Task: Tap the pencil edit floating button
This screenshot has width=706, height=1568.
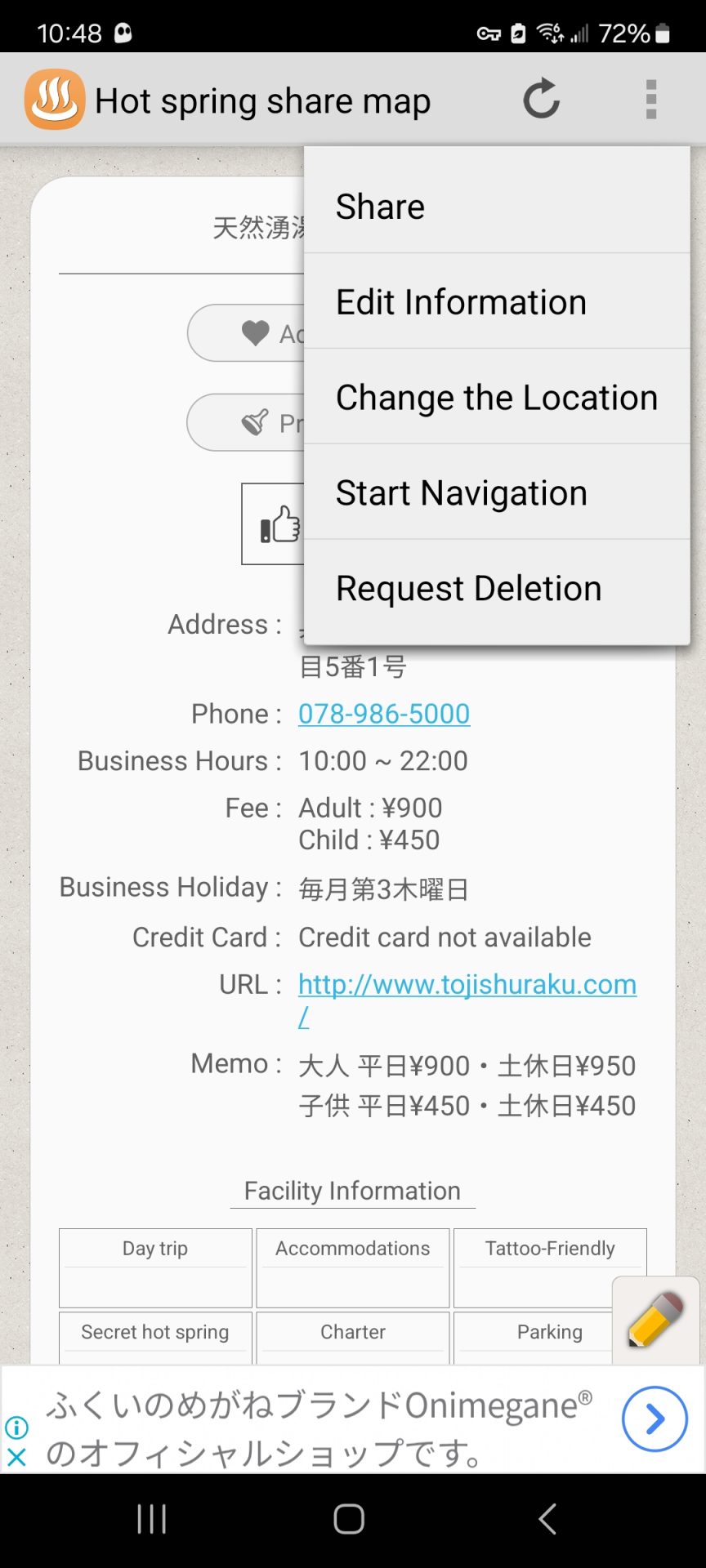Action: pyautogui.click(x=655, y=1319)
